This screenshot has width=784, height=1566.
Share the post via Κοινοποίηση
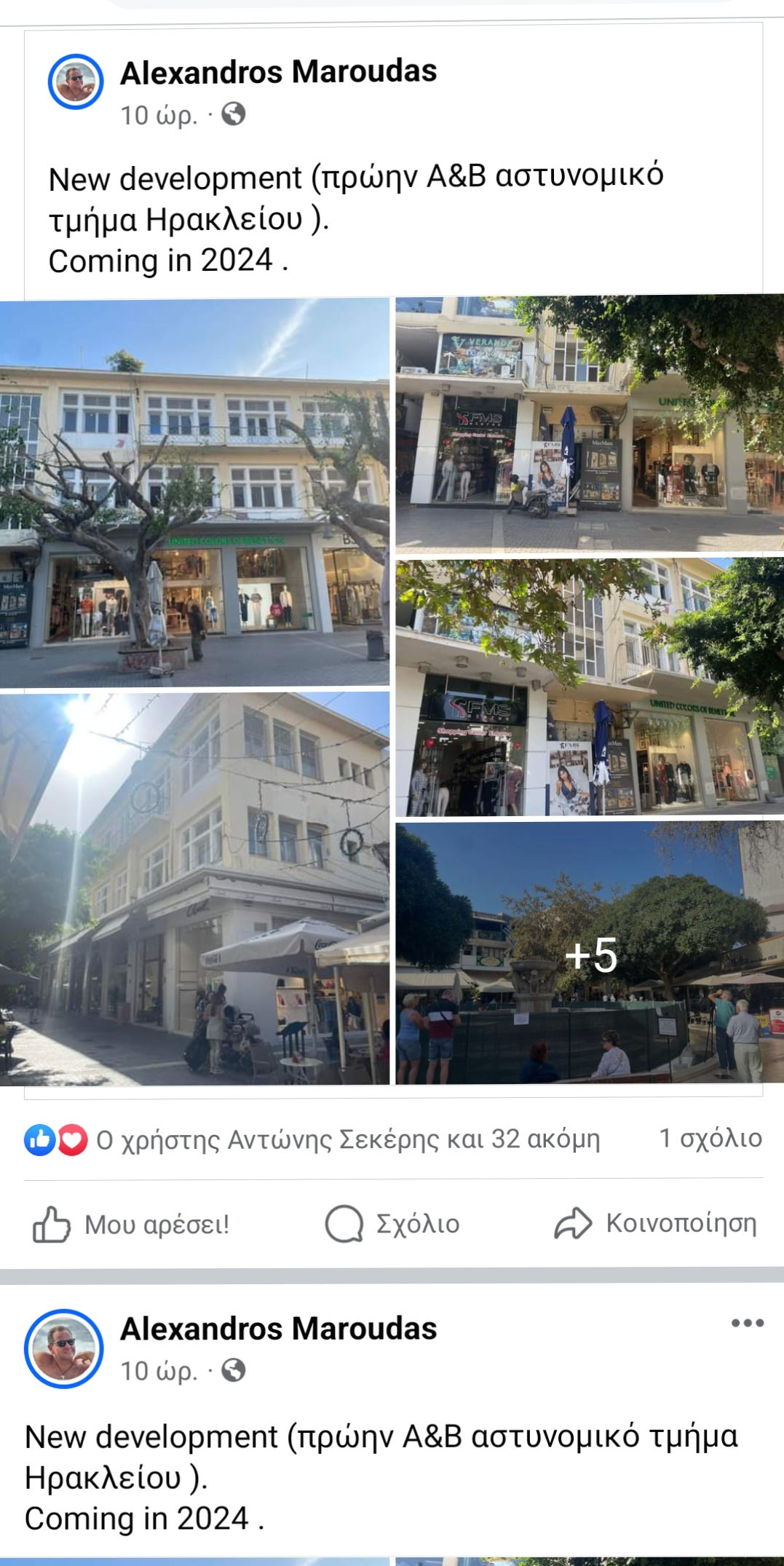tap(655, 1223)
